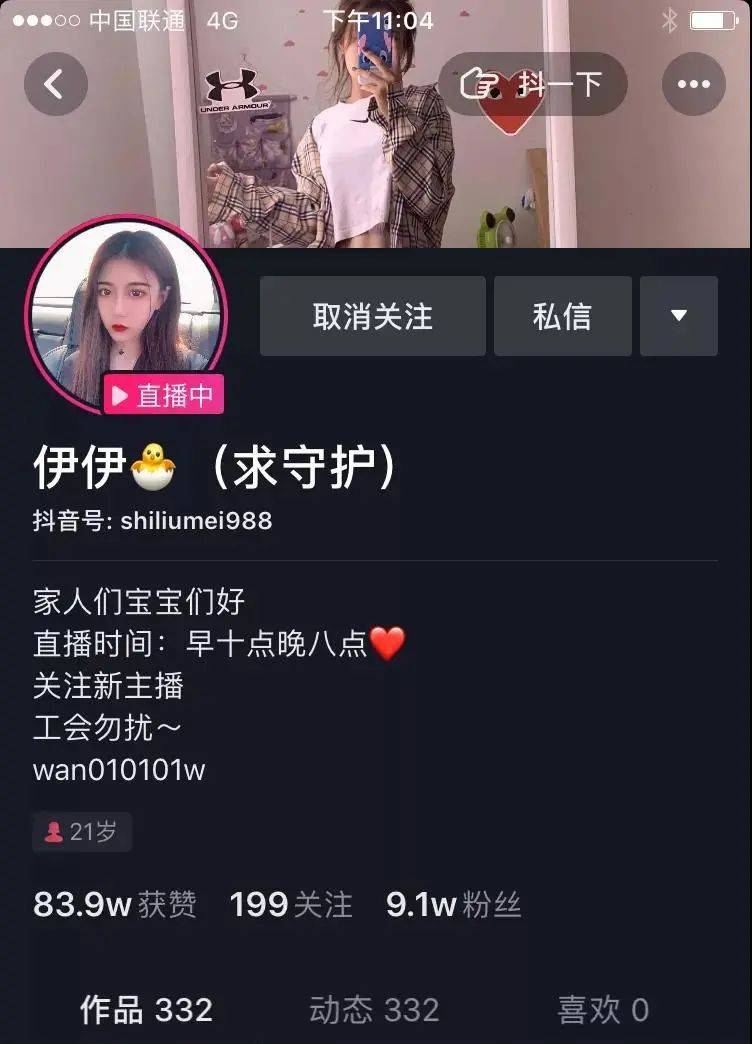This screenshot has width=752, height=1044.
Task: Go back with the arrow button
Action: [55, 84]
